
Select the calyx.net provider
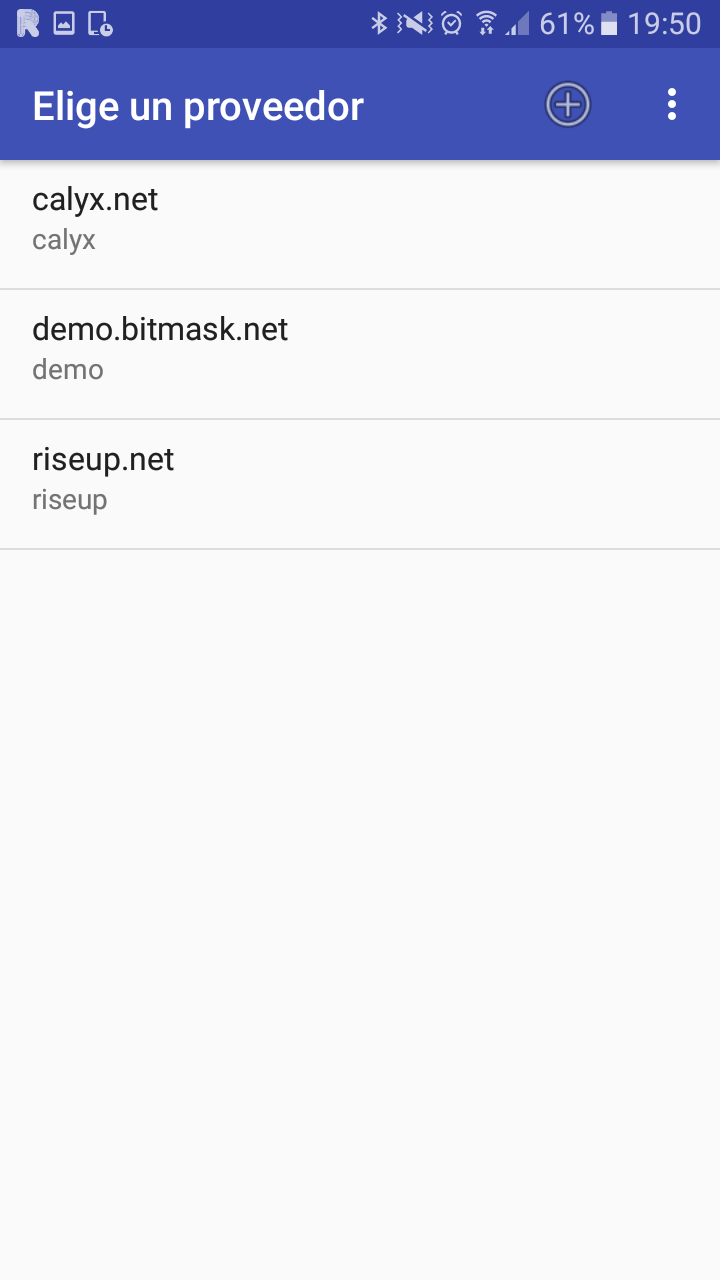[x=360, y=220]
